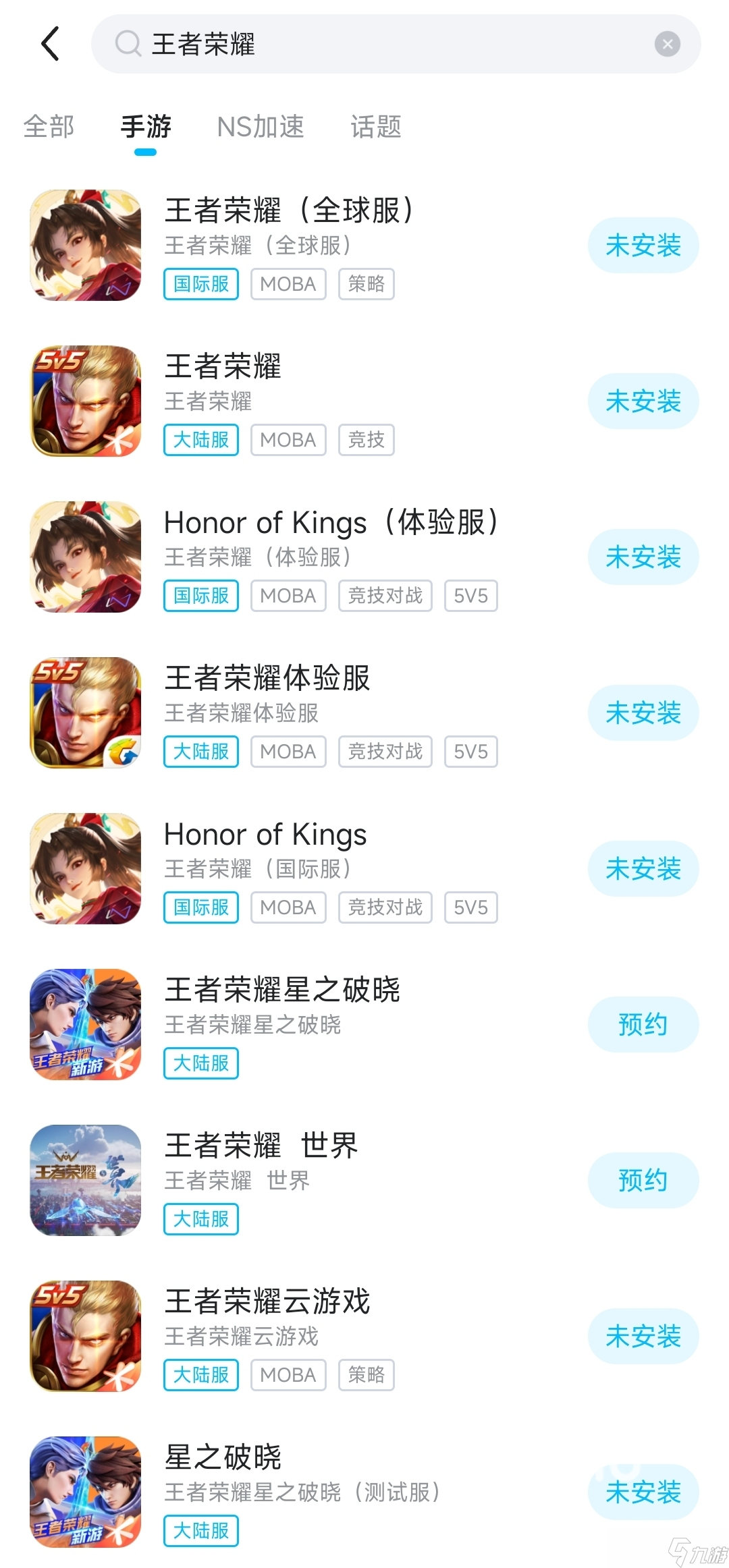Tap the 星之破晓 game icon at bottom
Viewport: 729px width, 1568px height.
85,1491
